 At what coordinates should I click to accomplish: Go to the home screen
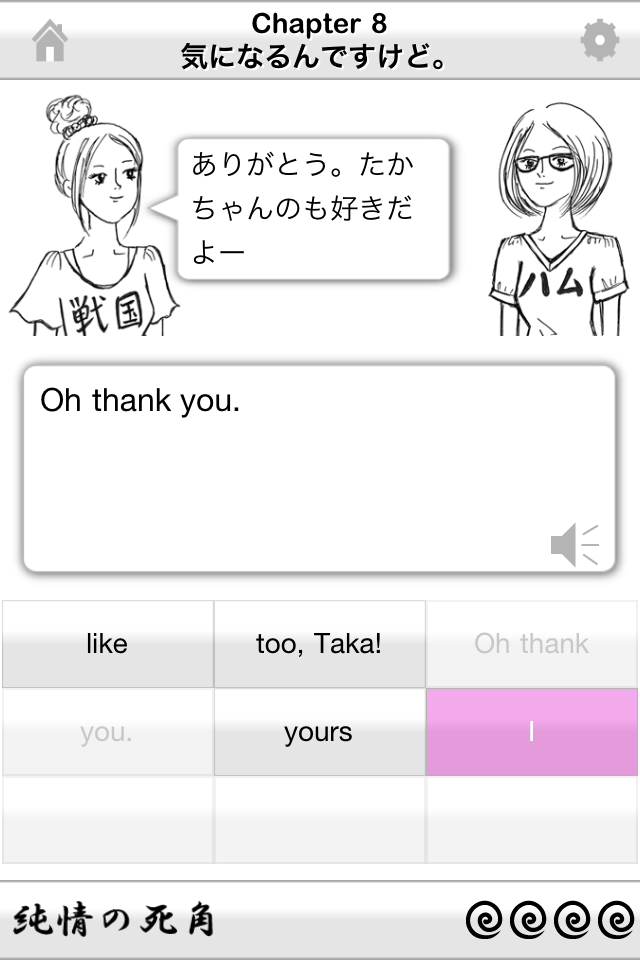50,41
